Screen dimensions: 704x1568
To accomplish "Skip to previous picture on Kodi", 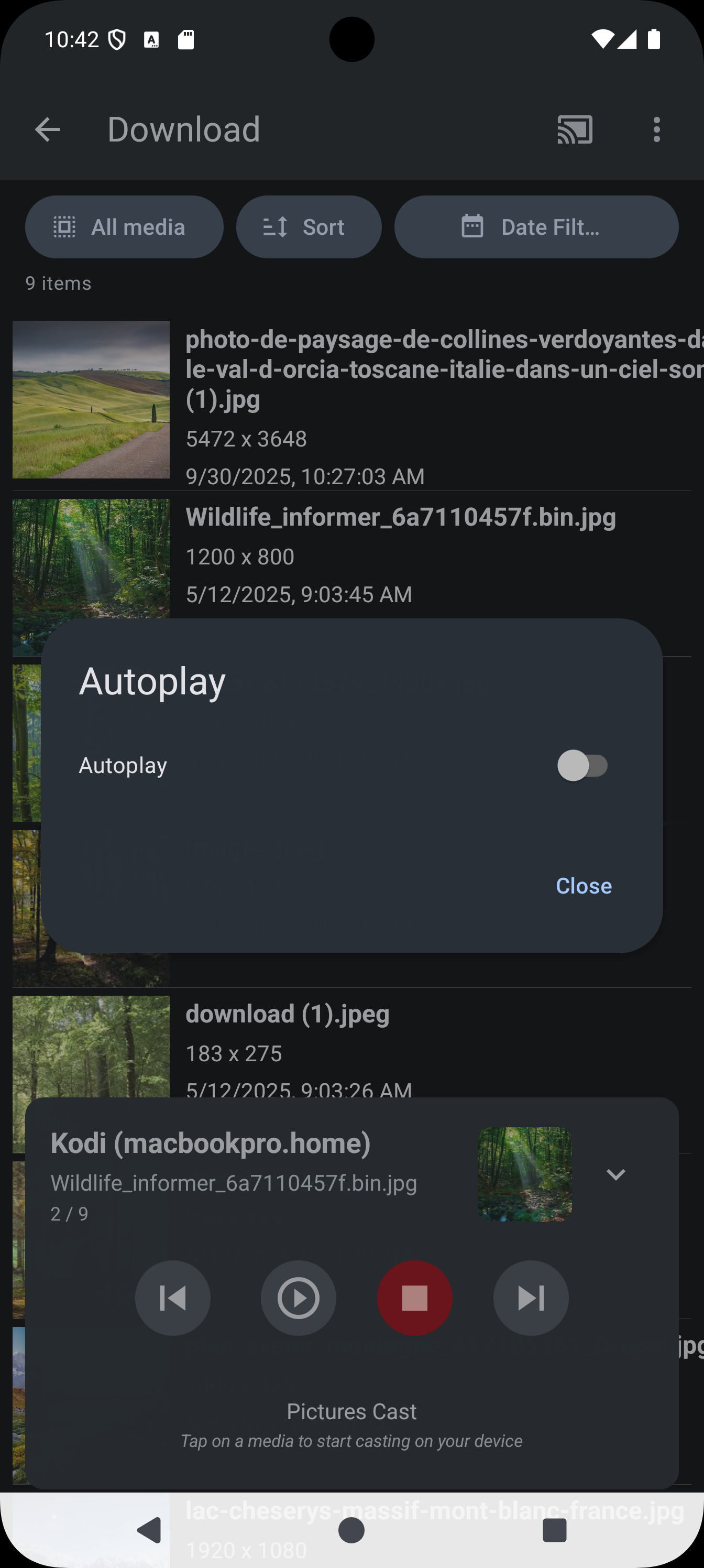I will click(x=173, y=1298).
